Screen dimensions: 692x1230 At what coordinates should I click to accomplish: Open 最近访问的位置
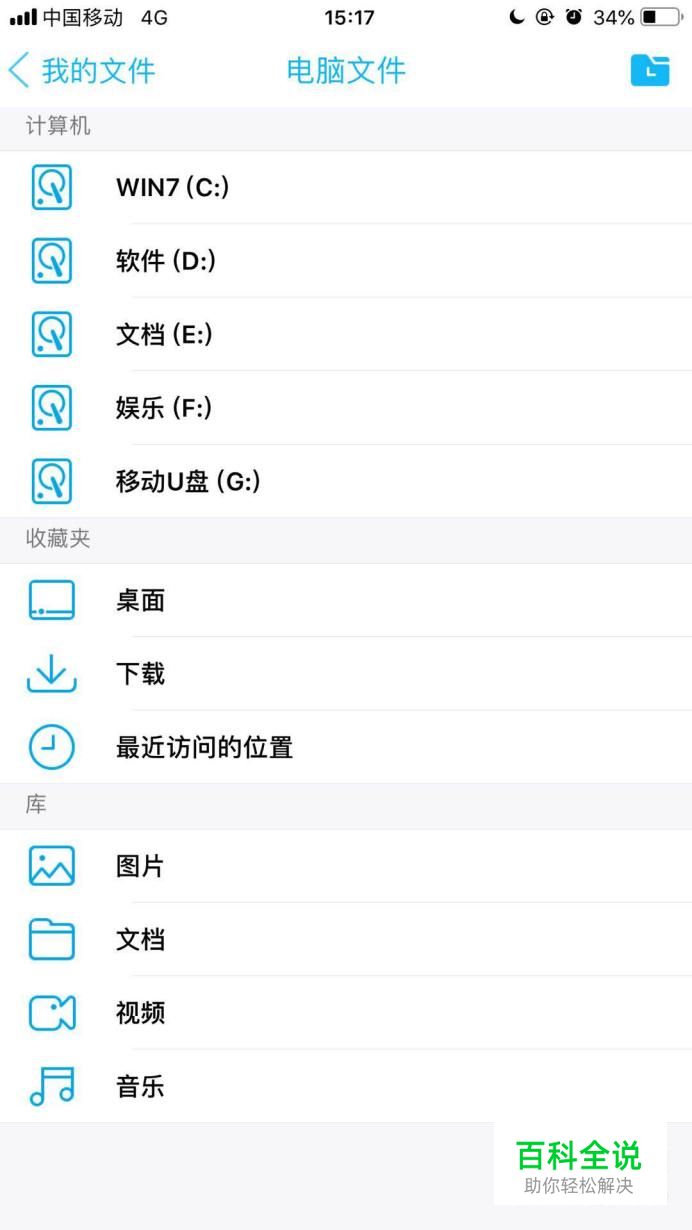pos(204,747)
